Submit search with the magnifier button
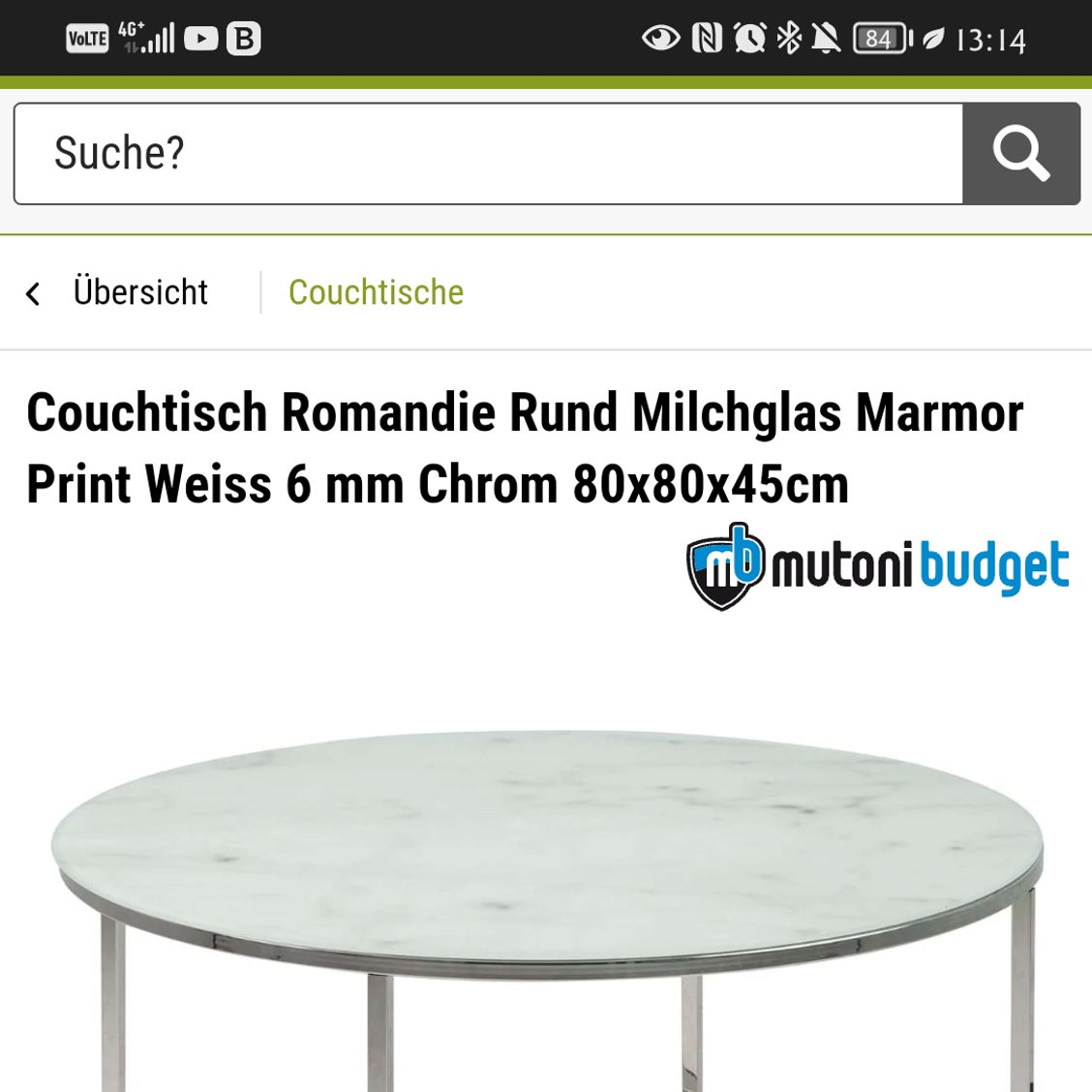The width and height of the screenshot is (1092, 1092). pos(1020,154)
